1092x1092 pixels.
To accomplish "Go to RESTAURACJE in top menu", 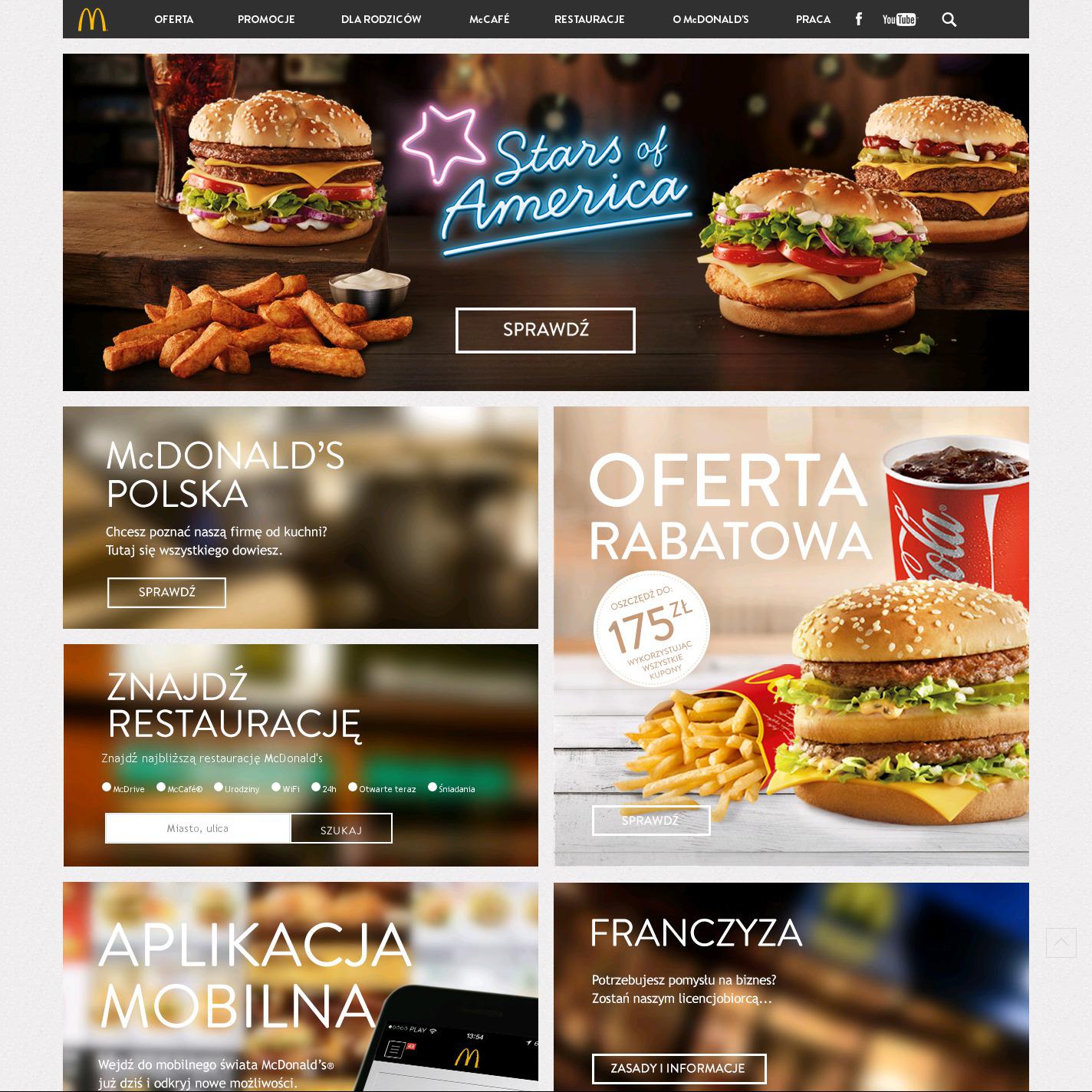I will click(x=589, y=19).
